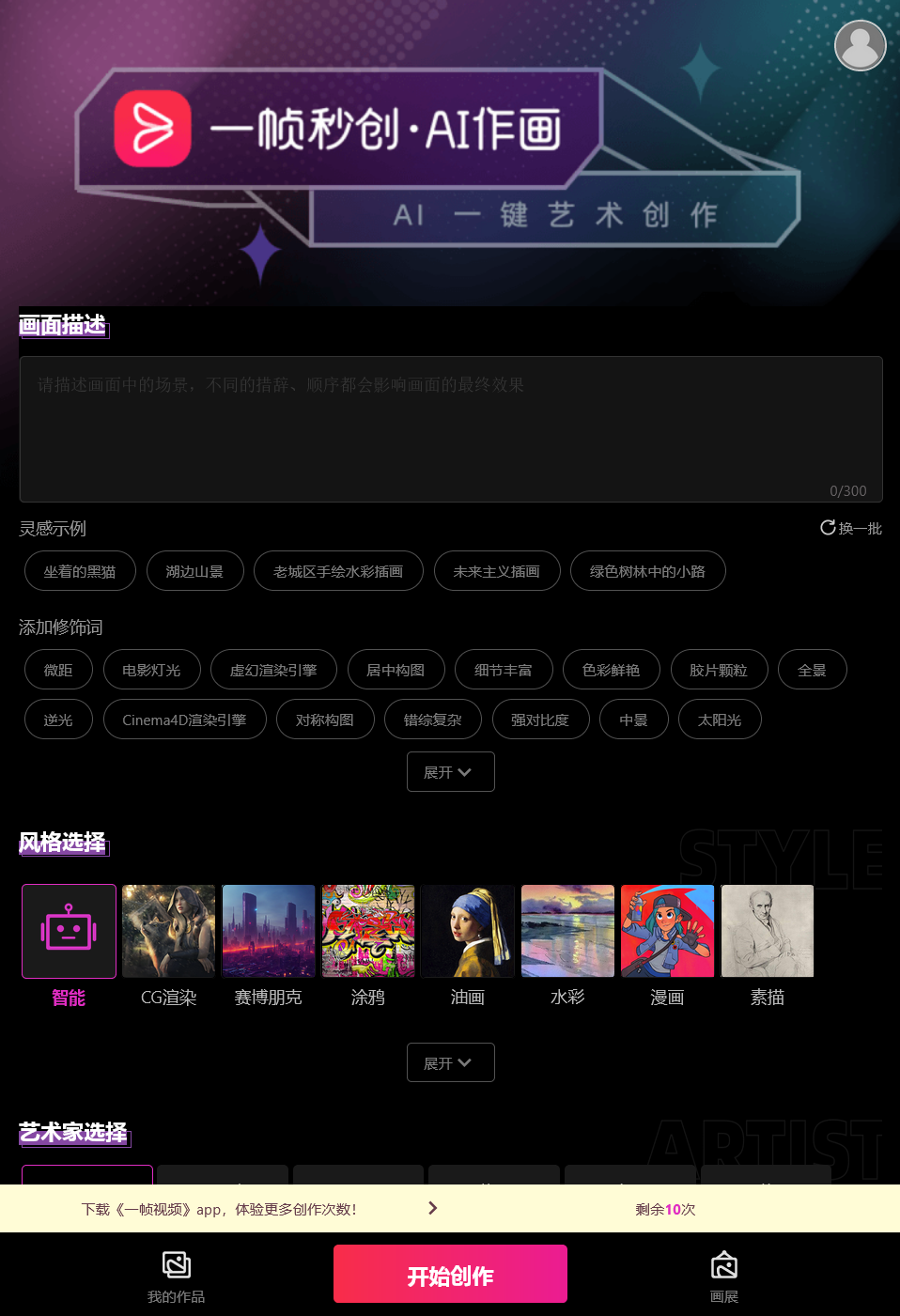Expand the modifier words list
This screenshot has width=900, height=1316.
450,772
